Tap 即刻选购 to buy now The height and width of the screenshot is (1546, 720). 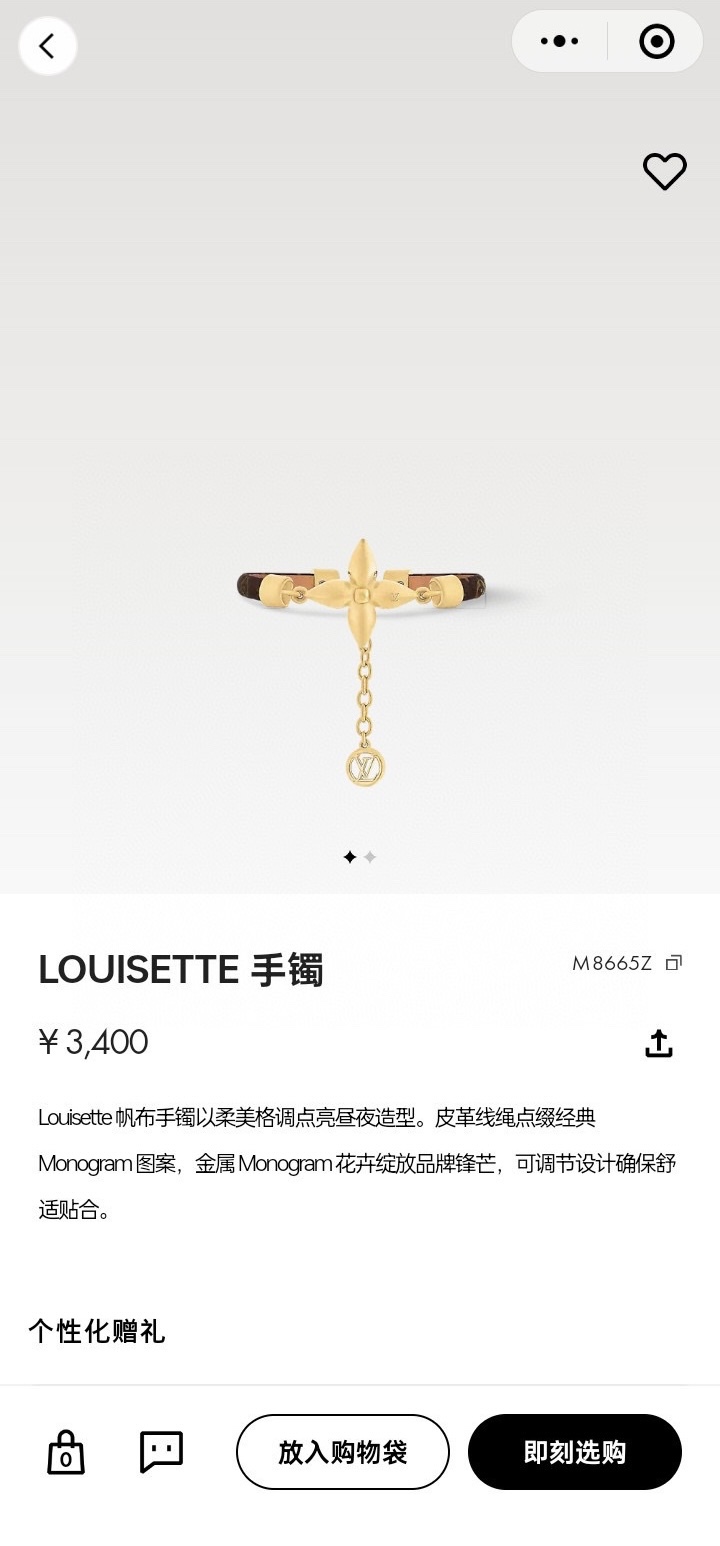[x=575, y=1451]
